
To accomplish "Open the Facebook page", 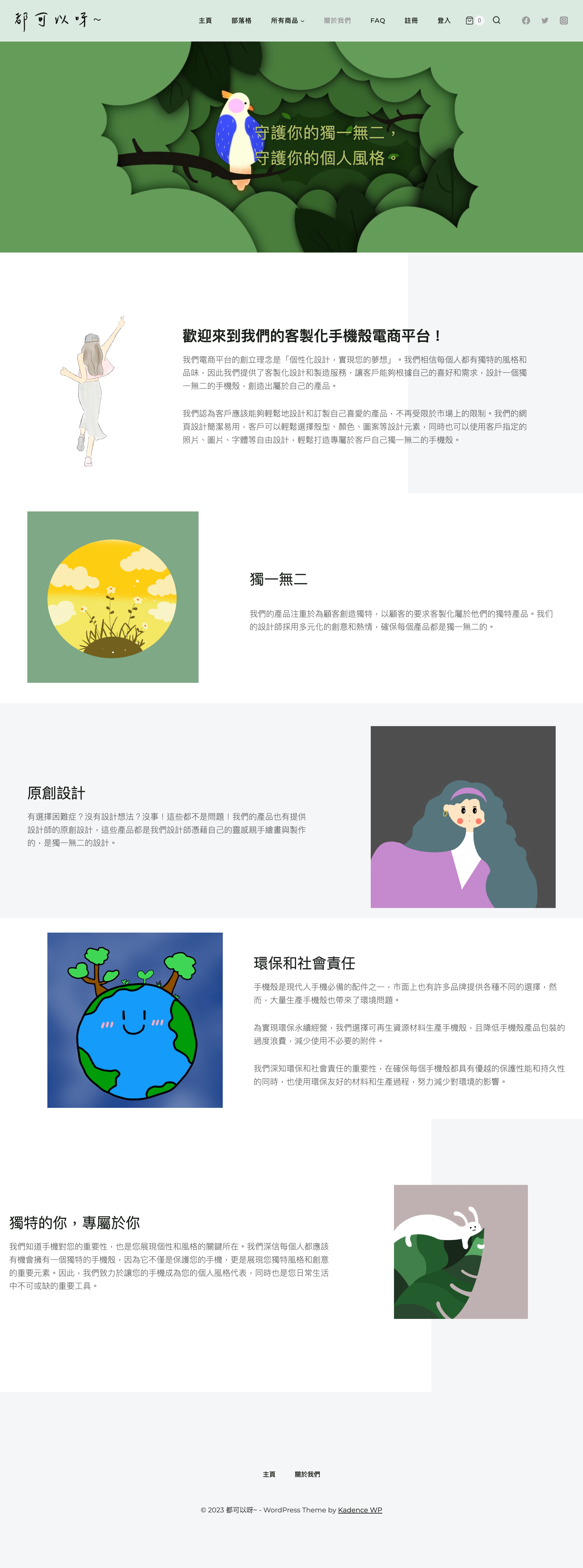I will point(526,21).
